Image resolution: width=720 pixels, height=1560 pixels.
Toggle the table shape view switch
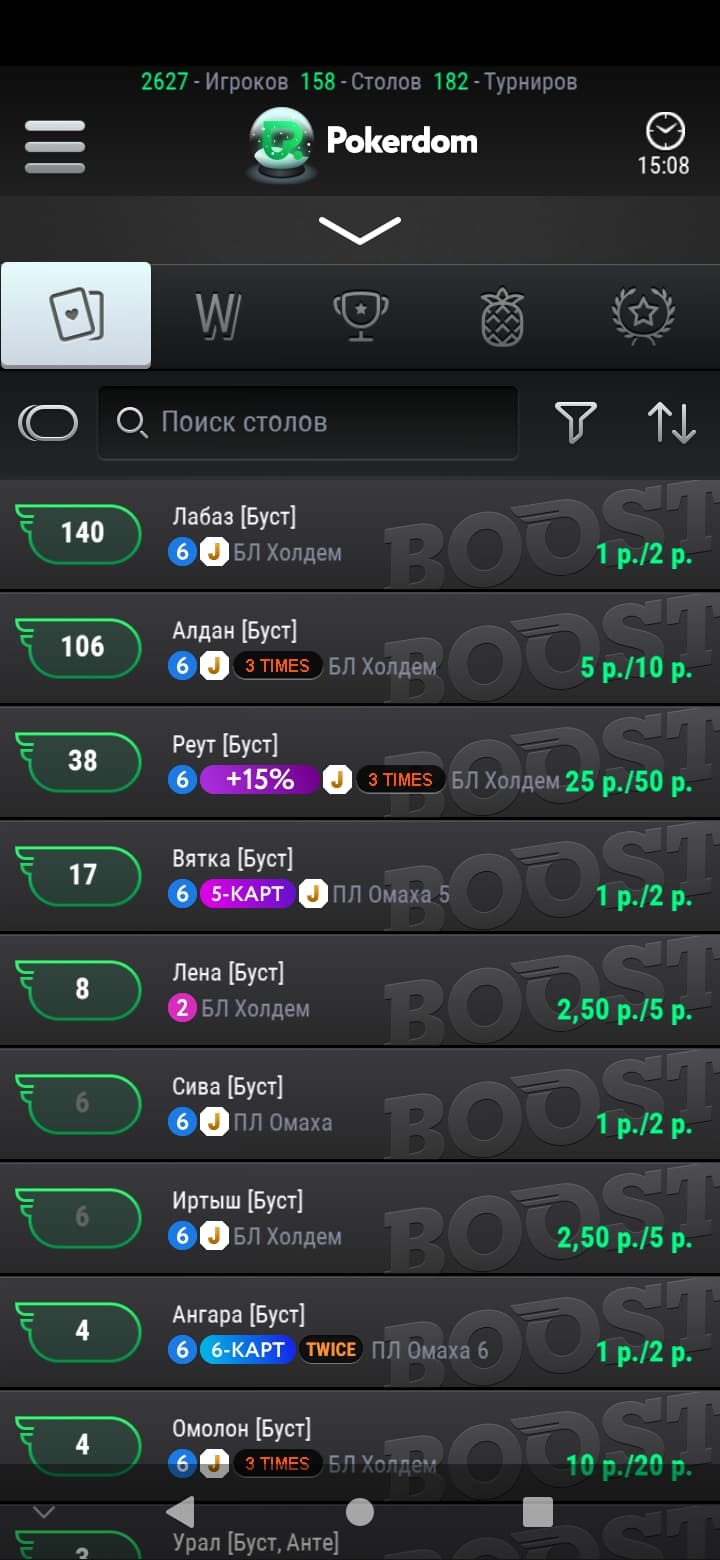pos(48,422)
